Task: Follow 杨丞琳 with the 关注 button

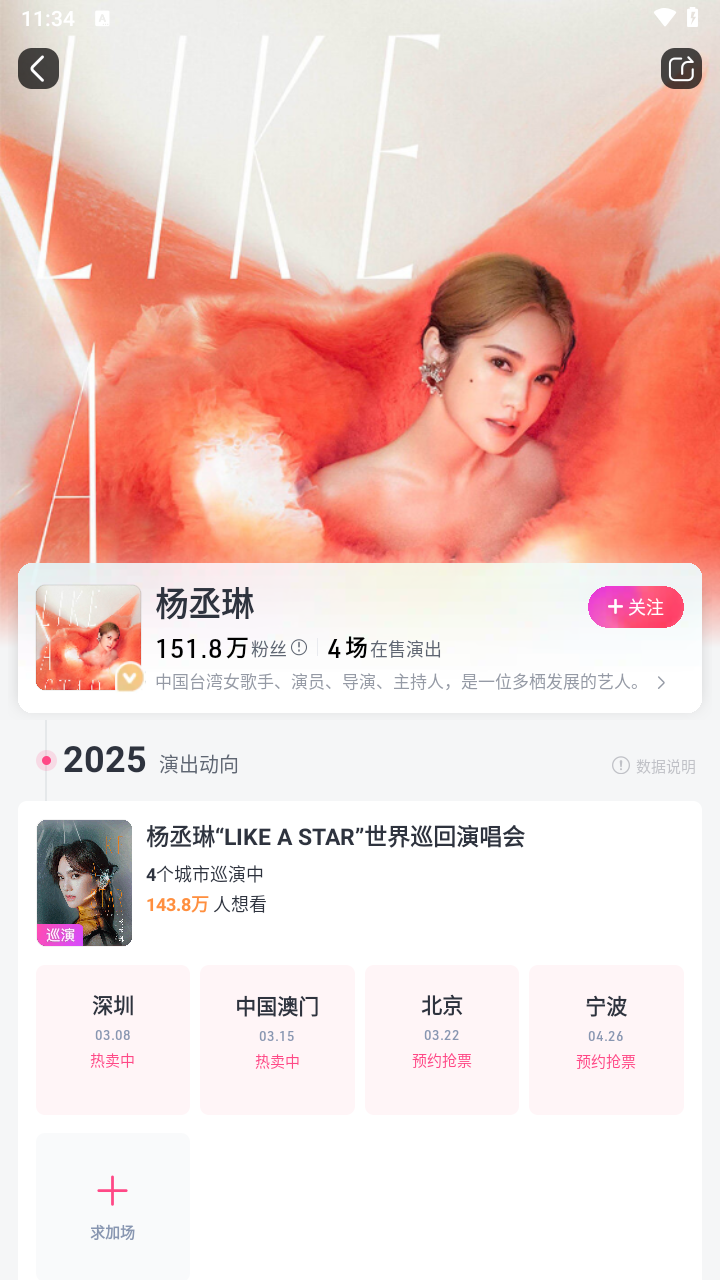Action: pyautogui.click(x=636, y=607)
